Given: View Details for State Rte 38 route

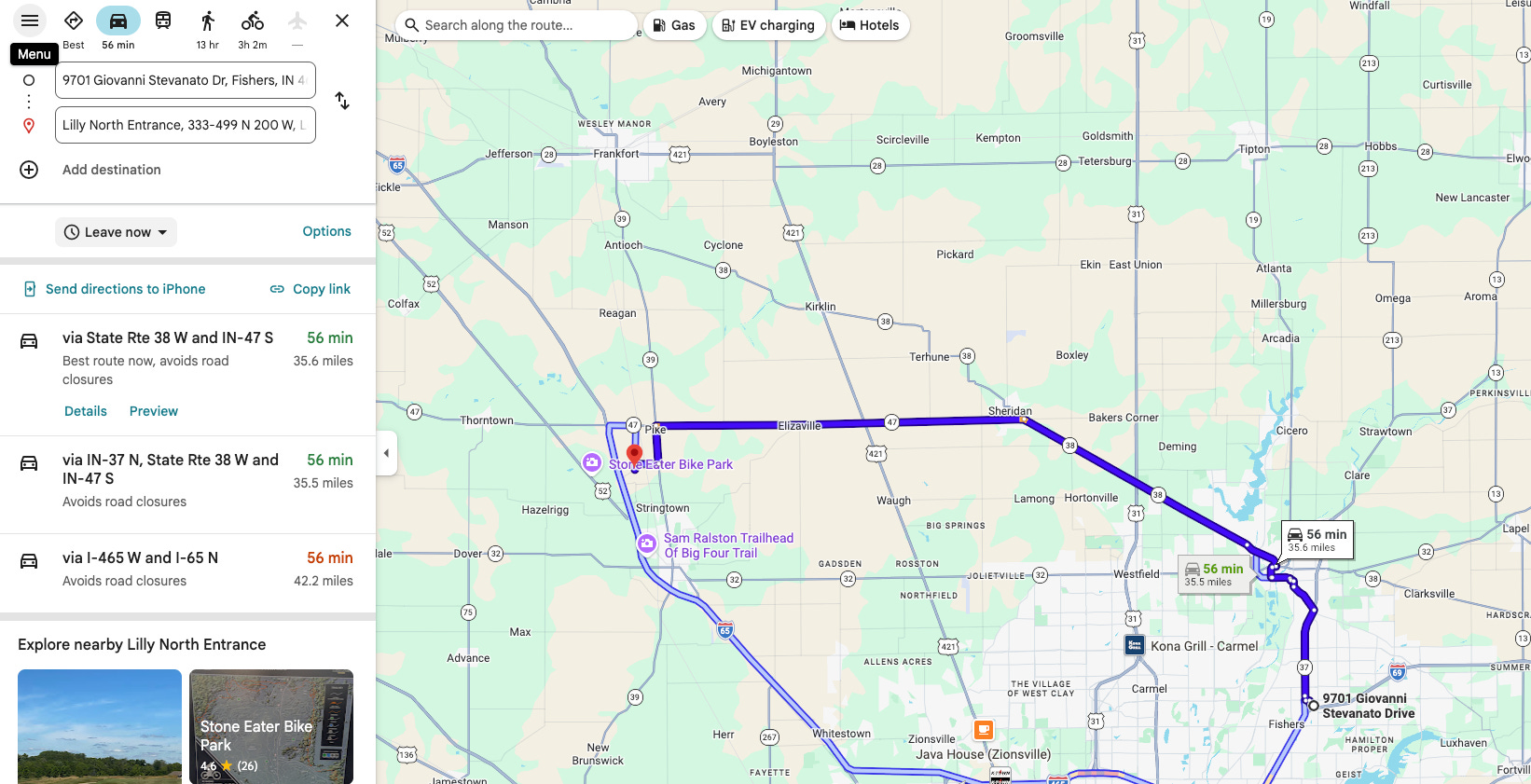Looking at the screenshot, I should pyautogui.click(x=86, y=411).
